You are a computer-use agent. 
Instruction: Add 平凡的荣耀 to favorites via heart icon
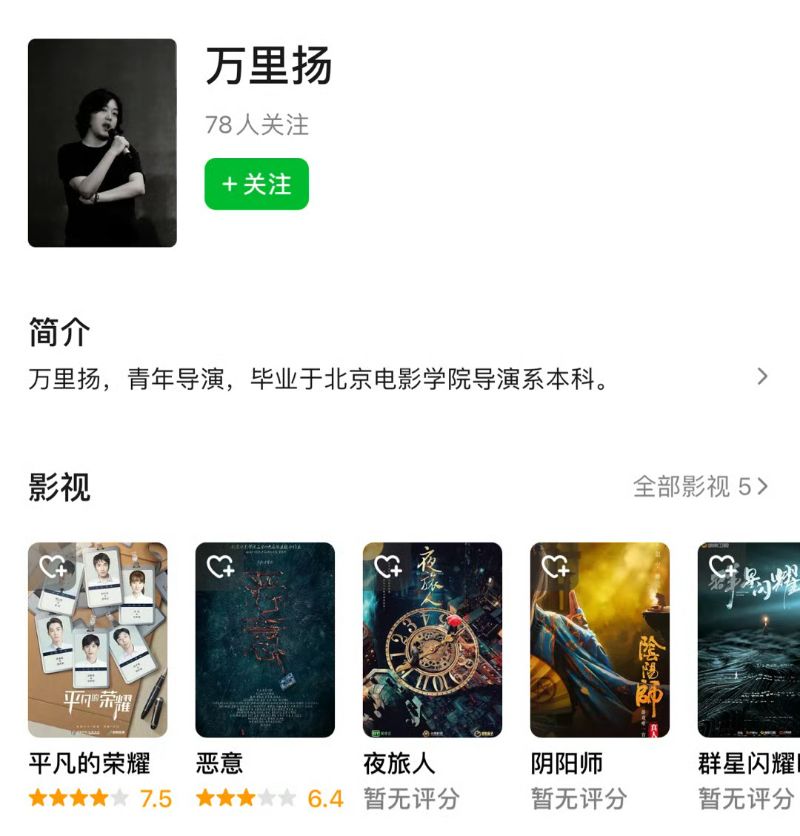click(x=52, y=567)
